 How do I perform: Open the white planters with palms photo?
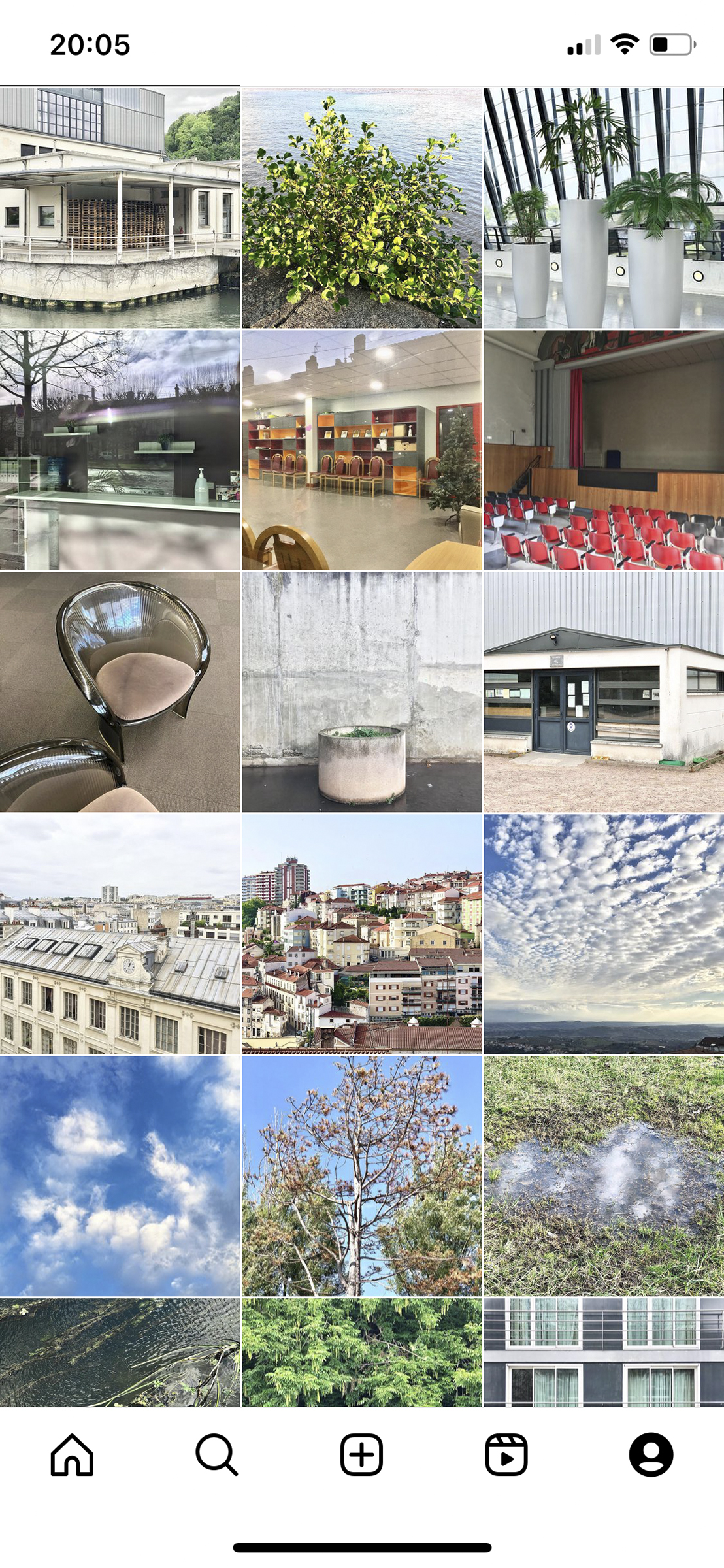coord(604,208)
